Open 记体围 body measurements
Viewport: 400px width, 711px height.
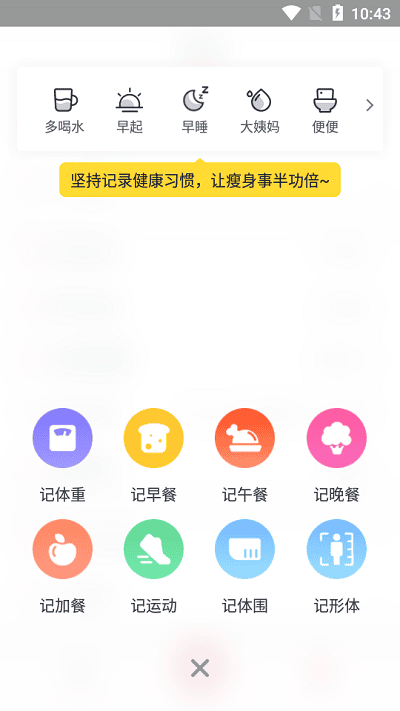tap(245, 566)
